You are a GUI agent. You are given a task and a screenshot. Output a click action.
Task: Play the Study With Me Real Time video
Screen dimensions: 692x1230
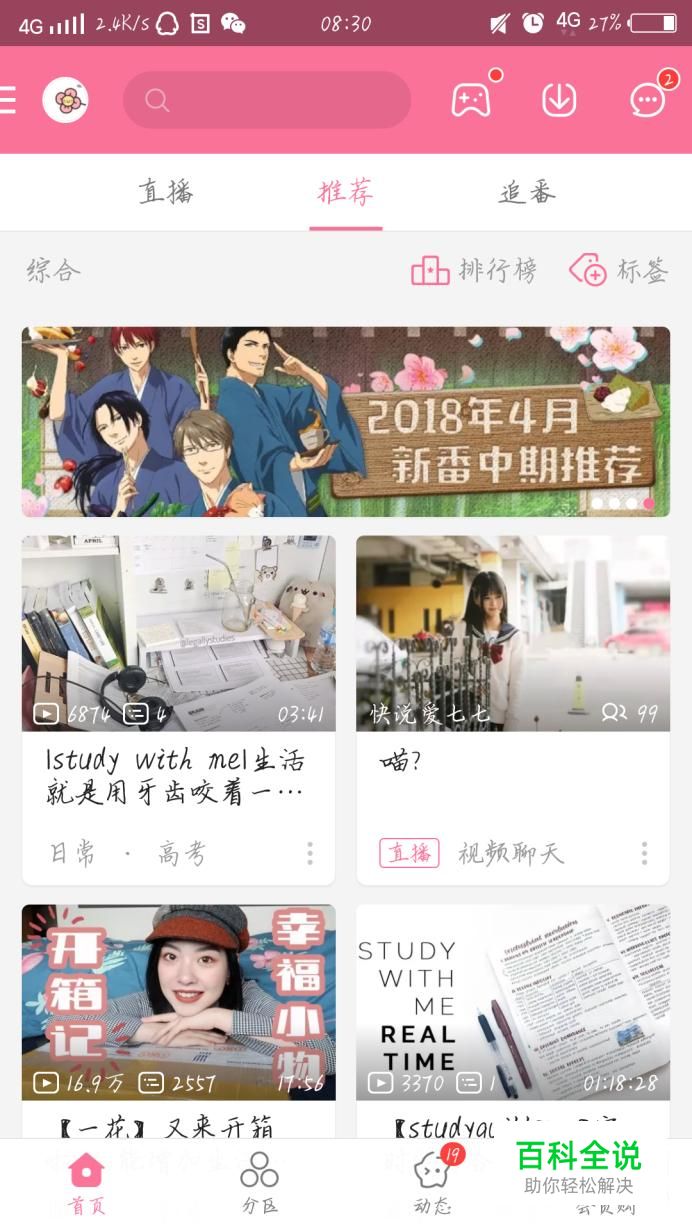(x=513, y=1002)
